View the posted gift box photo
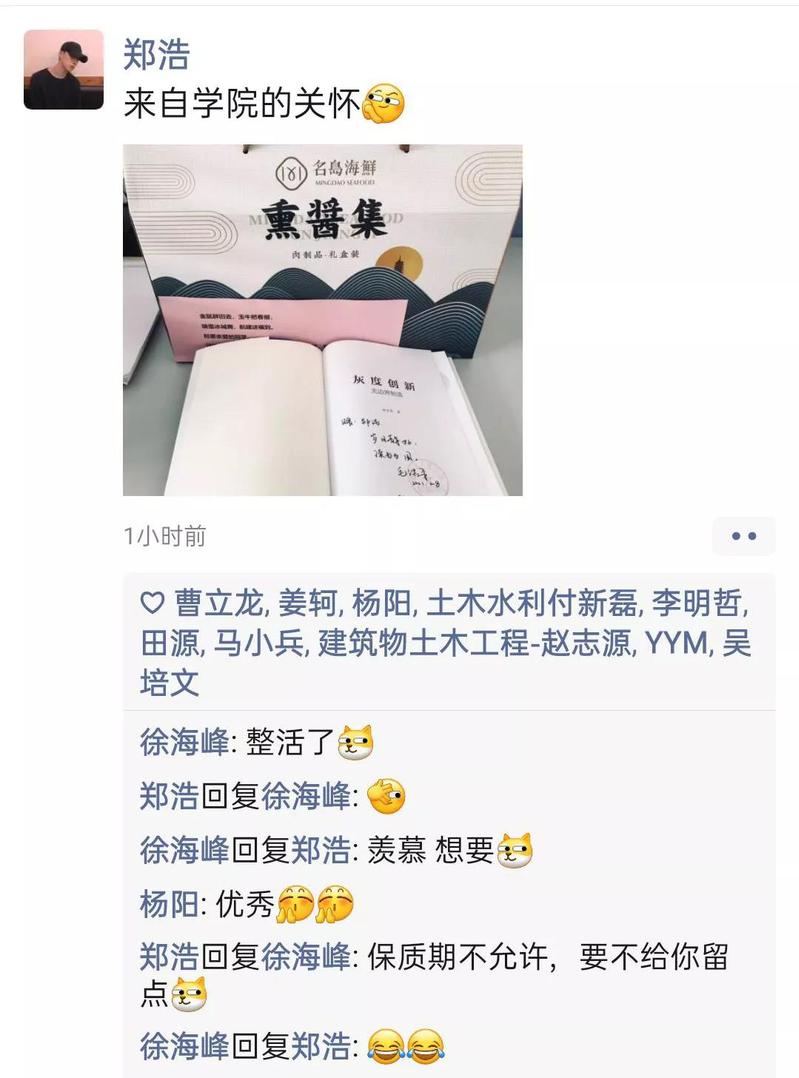 click(x=322, y=320)
